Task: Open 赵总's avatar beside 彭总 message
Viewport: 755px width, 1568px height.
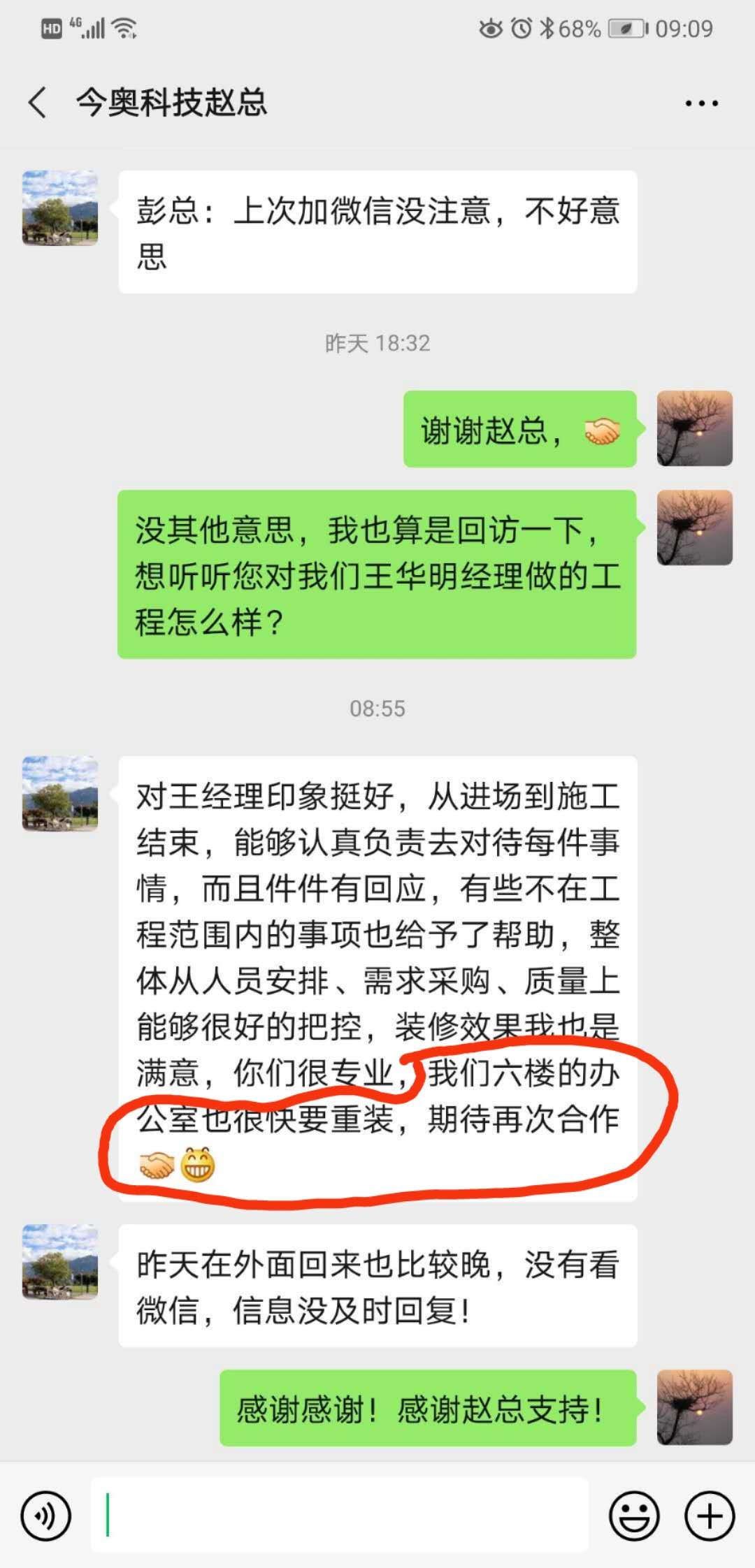Action: [60, 208]
